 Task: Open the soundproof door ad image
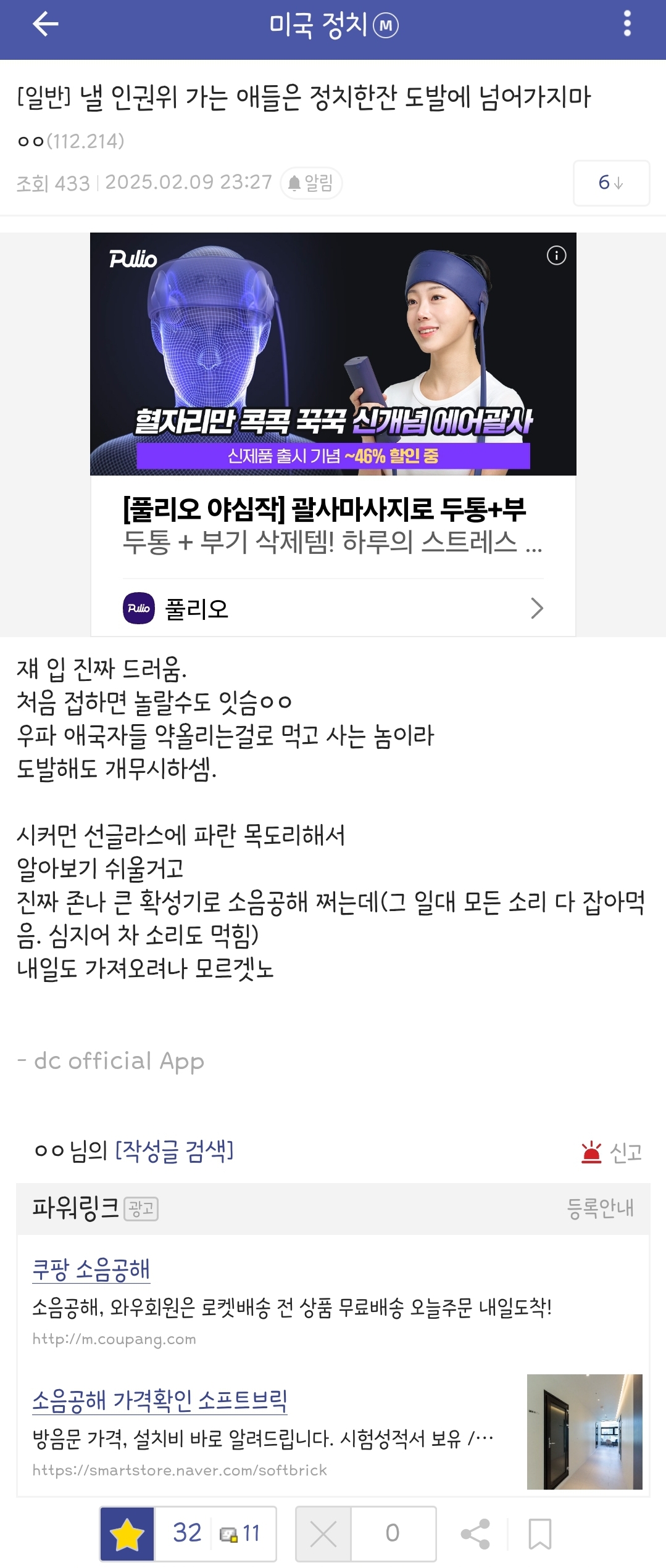[584, 1432]
